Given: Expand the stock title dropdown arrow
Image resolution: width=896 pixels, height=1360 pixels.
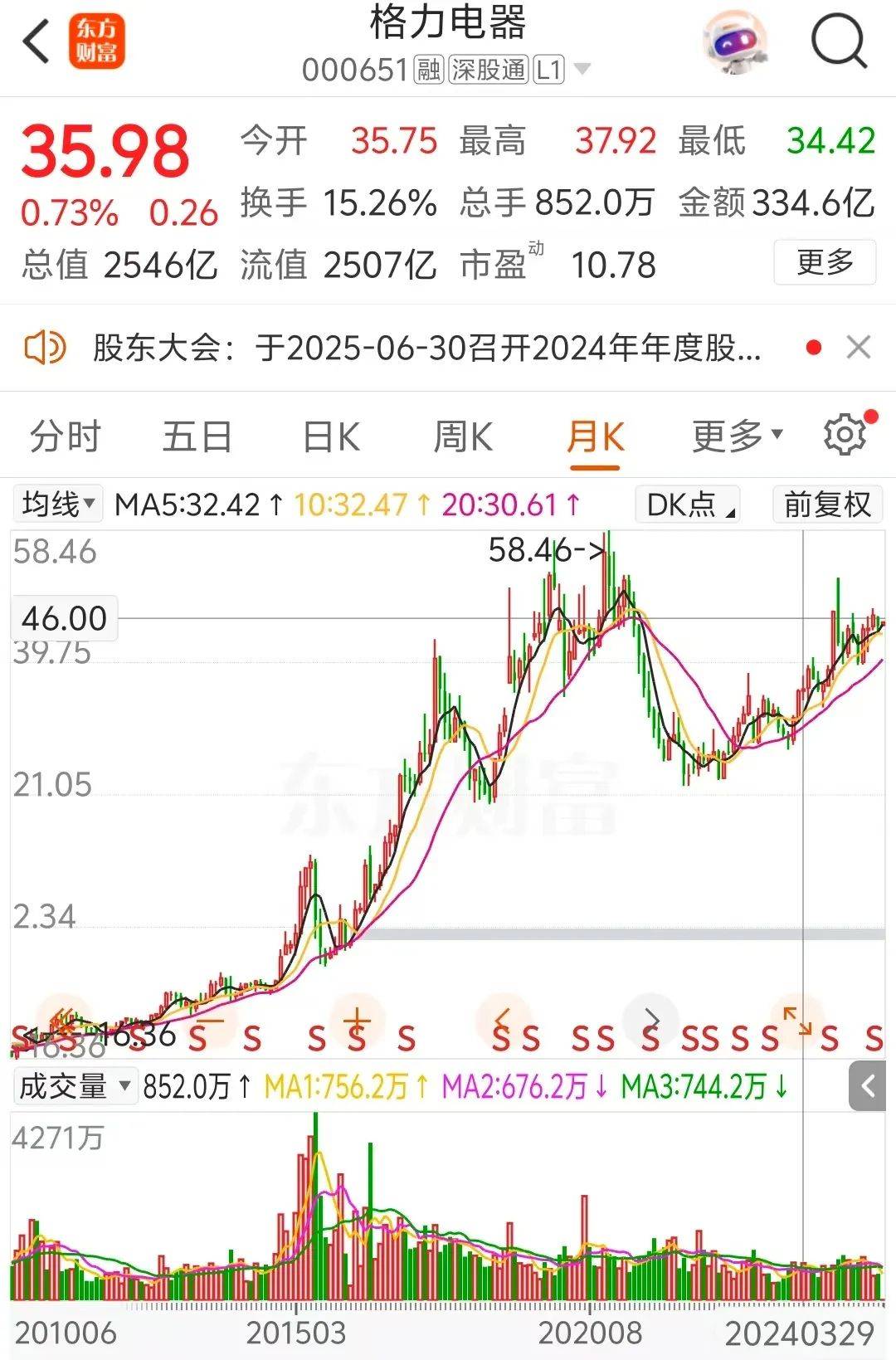Looking at the screenshot, I should [582, 69].
